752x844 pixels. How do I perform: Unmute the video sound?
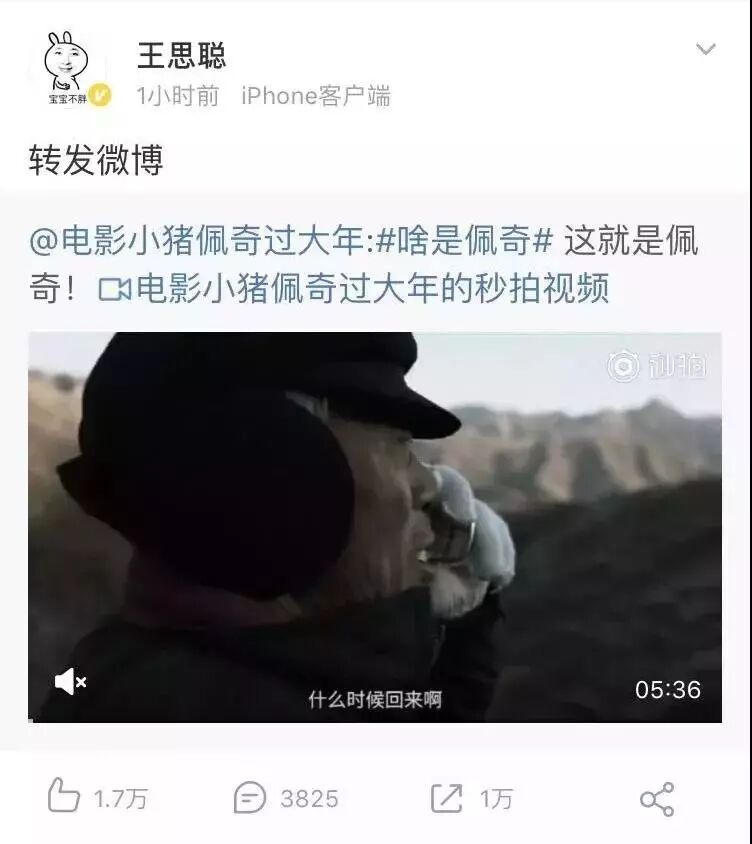point(70,683)
